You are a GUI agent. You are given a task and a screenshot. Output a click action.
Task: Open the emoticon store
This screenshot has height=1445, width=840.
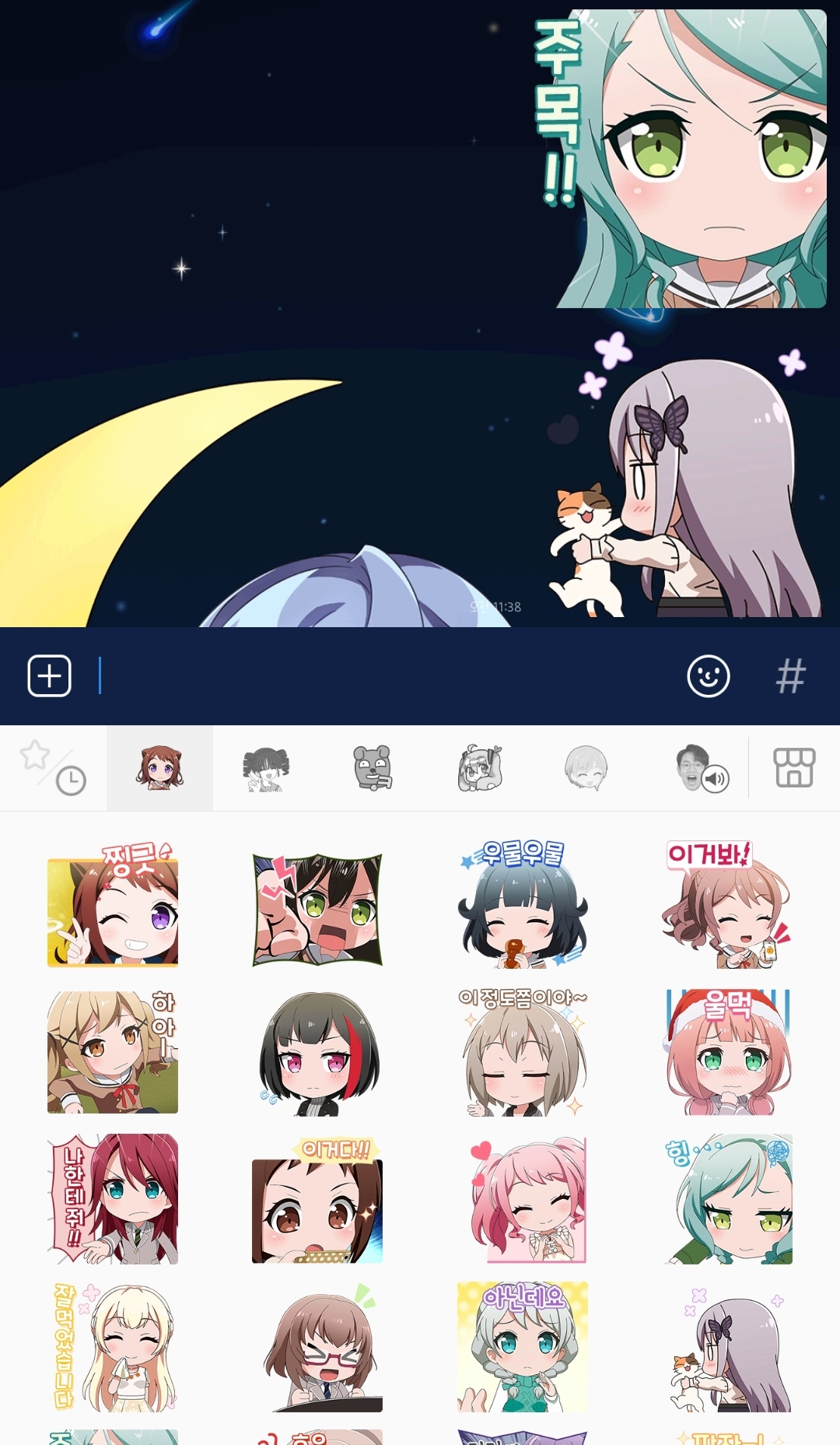(x=794, y=768)
